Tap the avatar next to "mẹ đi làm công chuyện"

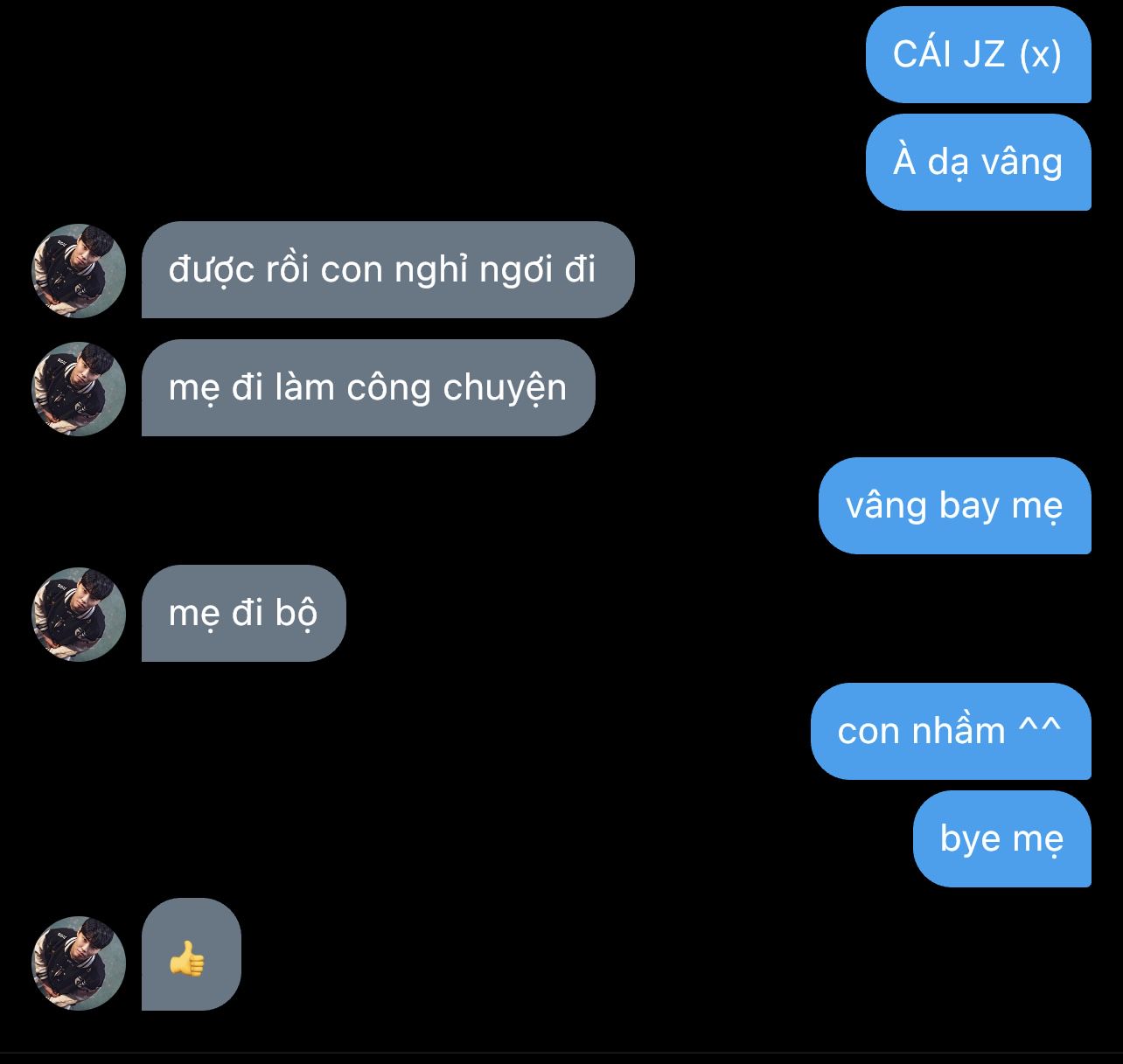79,388
